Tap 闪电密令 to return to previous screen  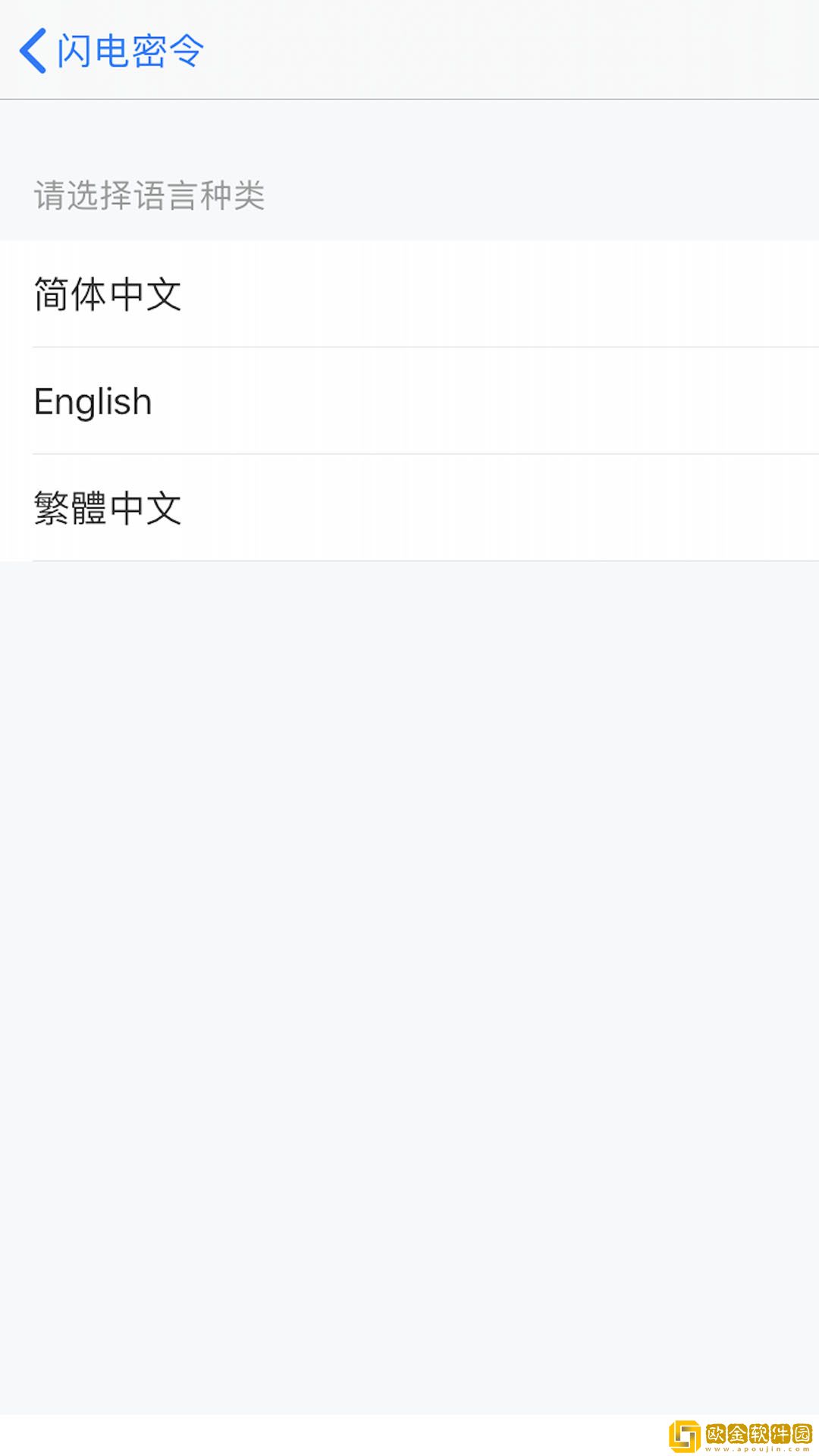click(129, 52)
